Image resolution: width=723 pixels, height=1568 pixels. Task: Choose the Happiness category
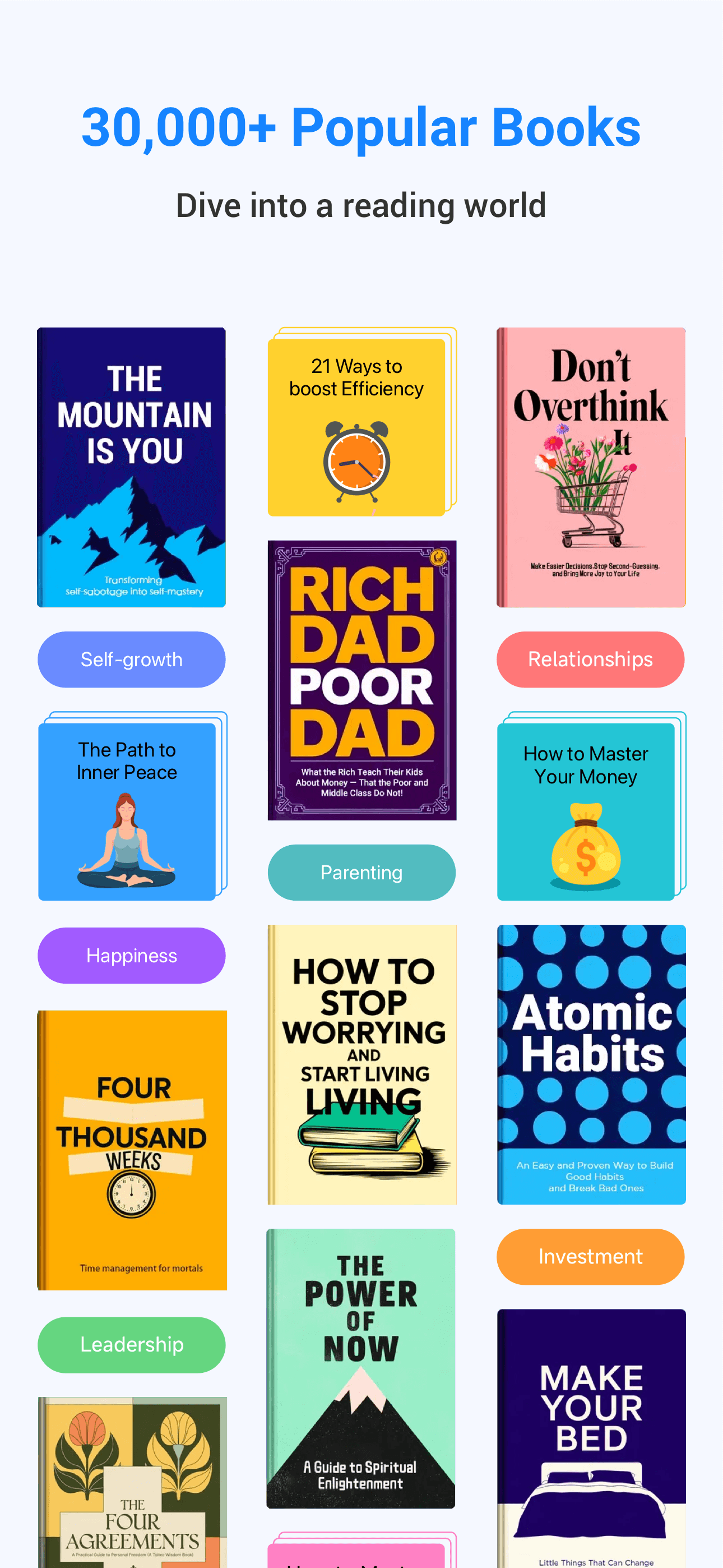tap(131, 955)
